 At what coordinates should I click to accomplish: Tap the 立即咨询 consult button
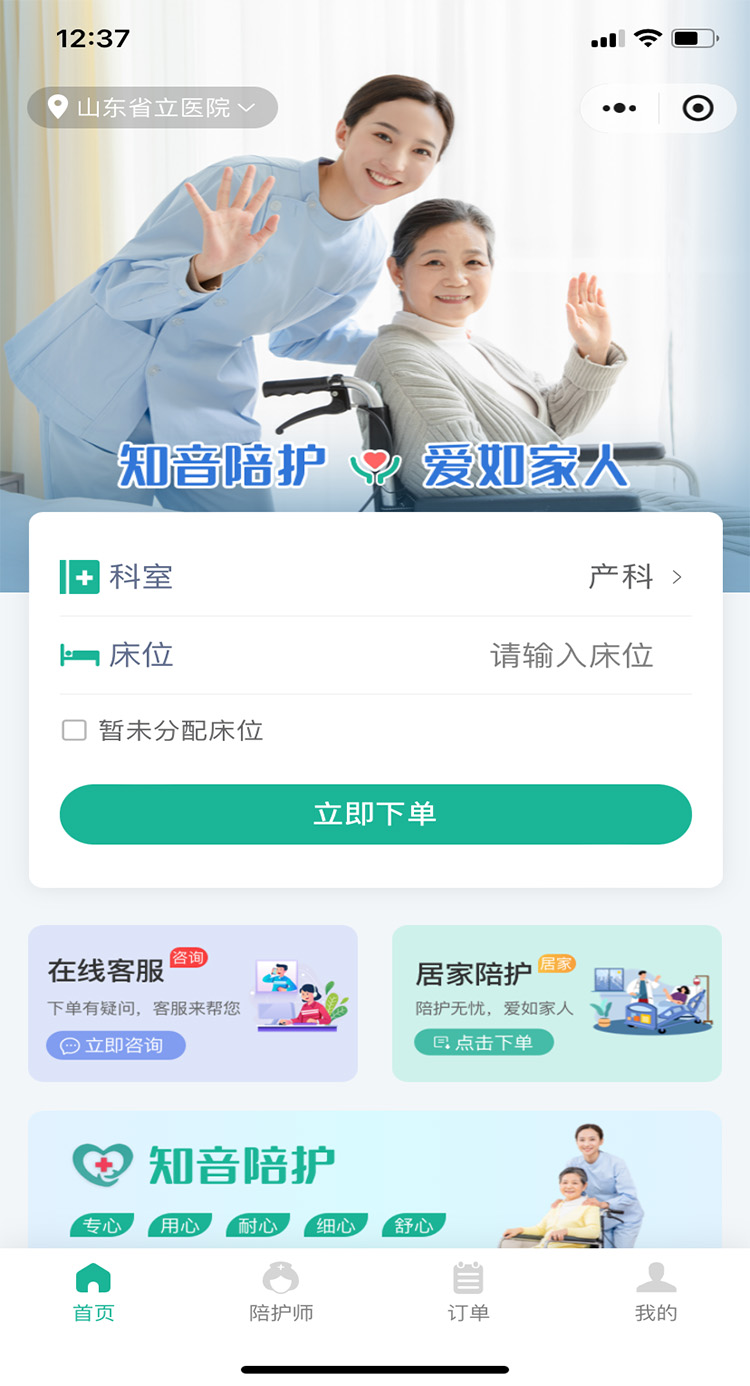tap(116, 1046)
